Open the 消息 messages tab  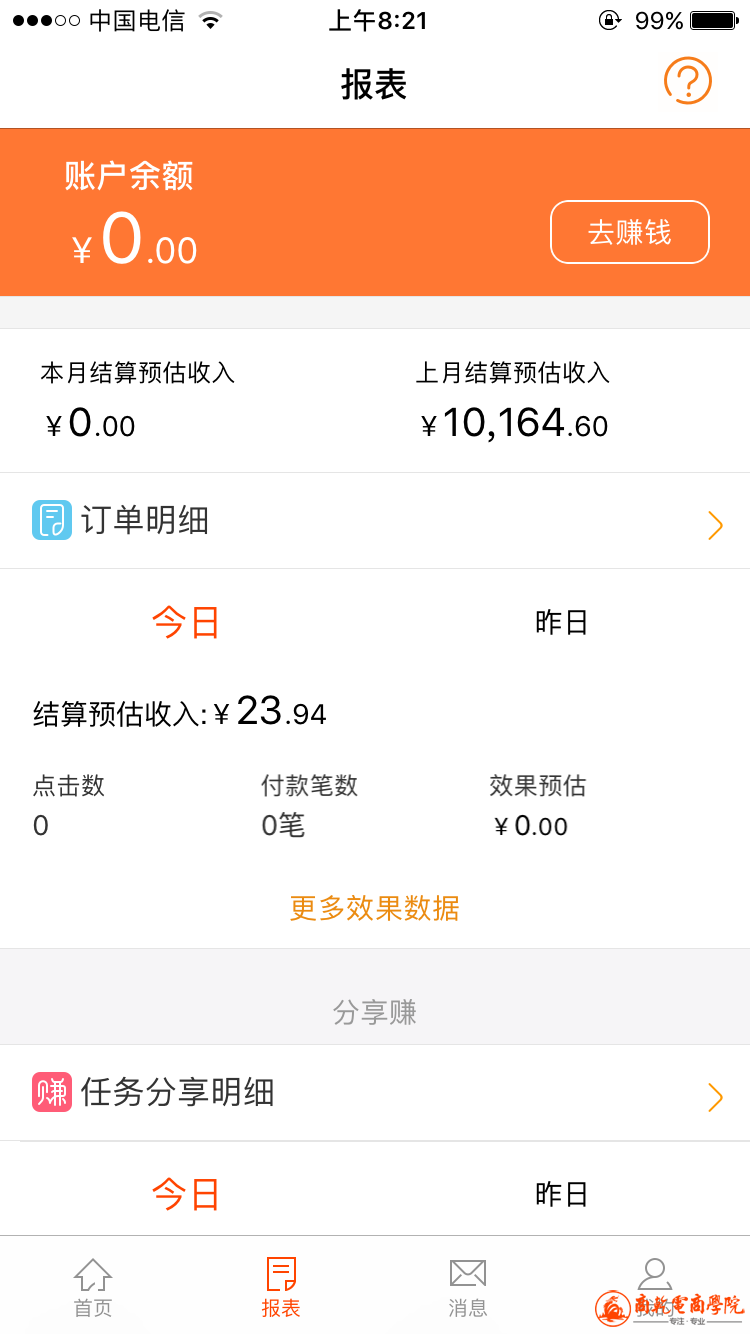click(468, 1287)
